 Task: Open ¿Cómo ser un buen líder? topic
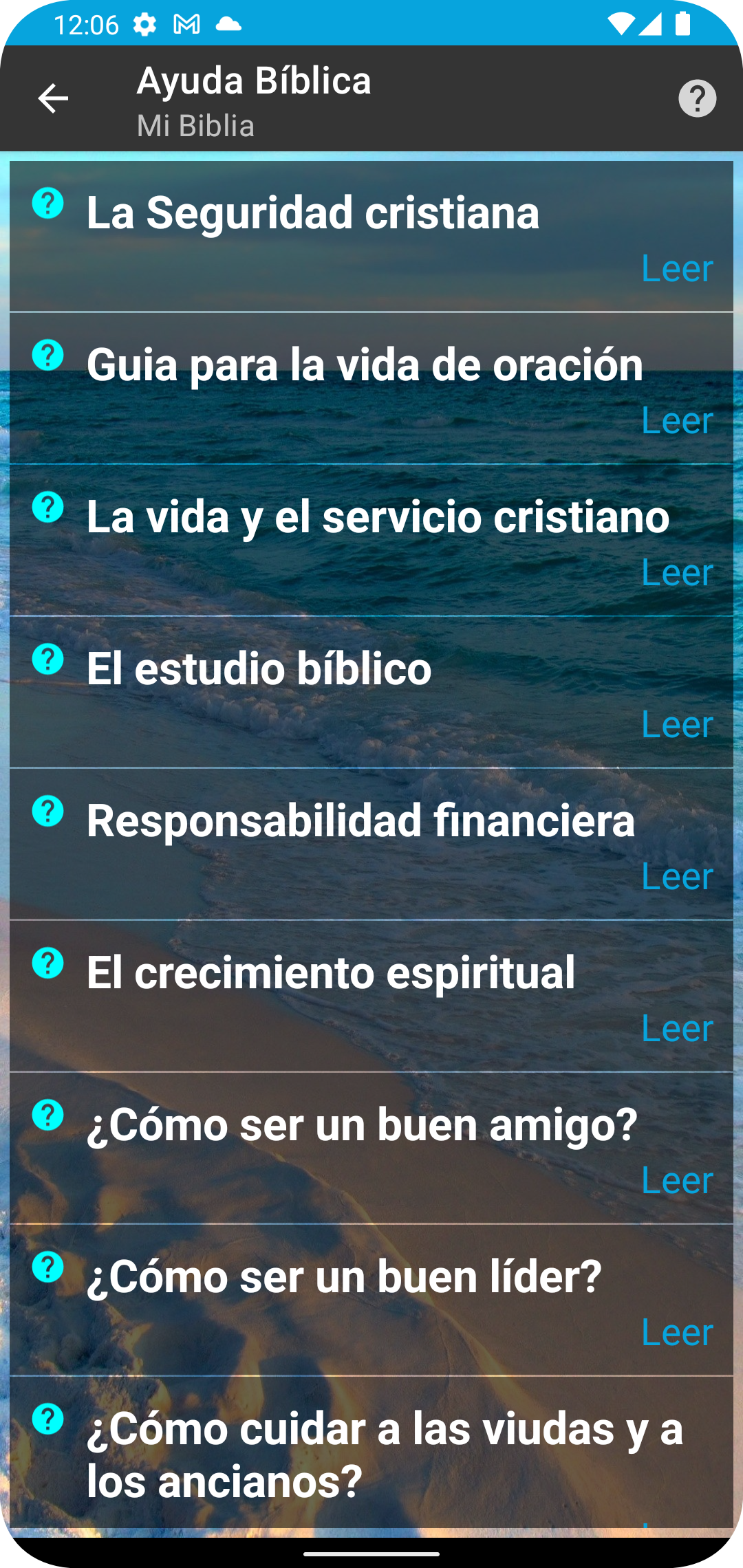click(x=344, y=1276)
